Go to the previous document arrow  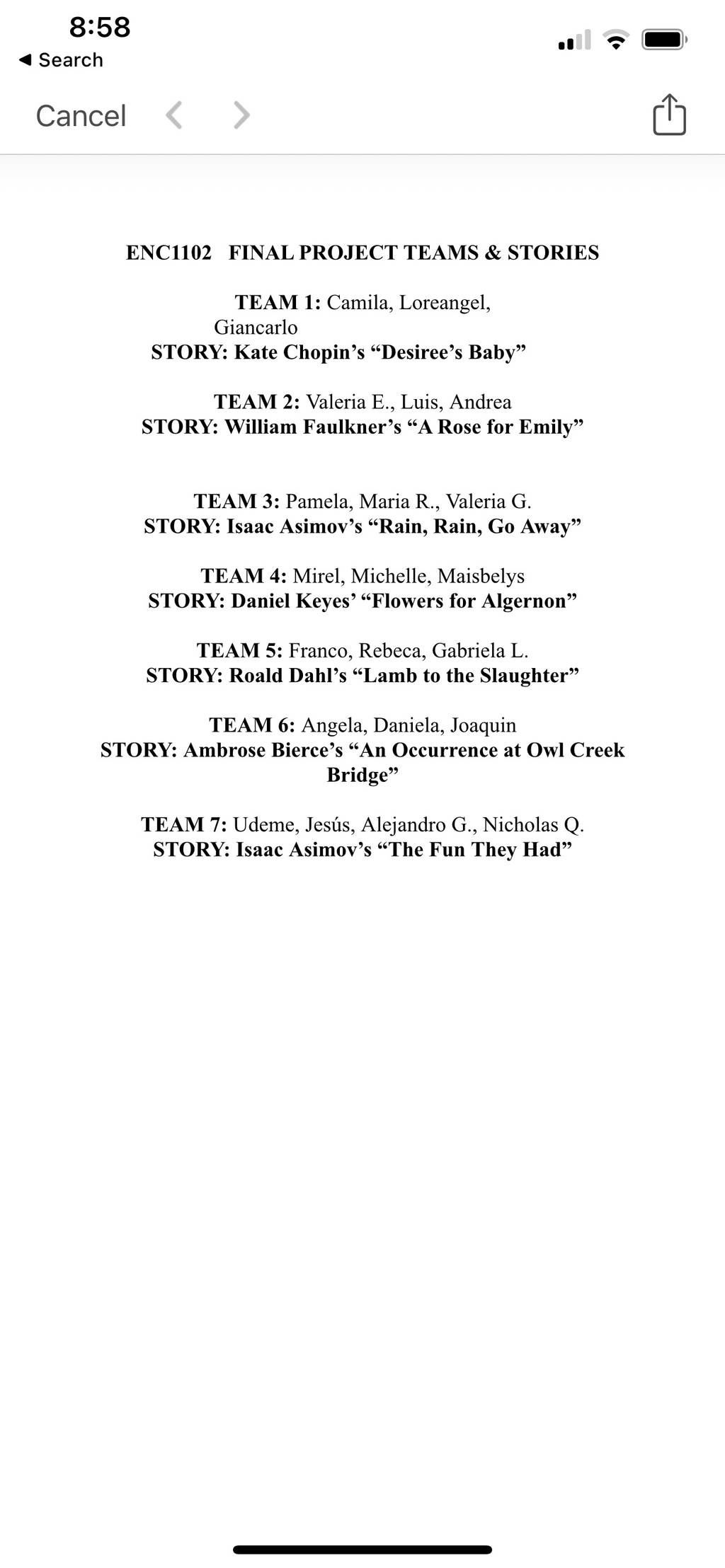pos(174,115)
